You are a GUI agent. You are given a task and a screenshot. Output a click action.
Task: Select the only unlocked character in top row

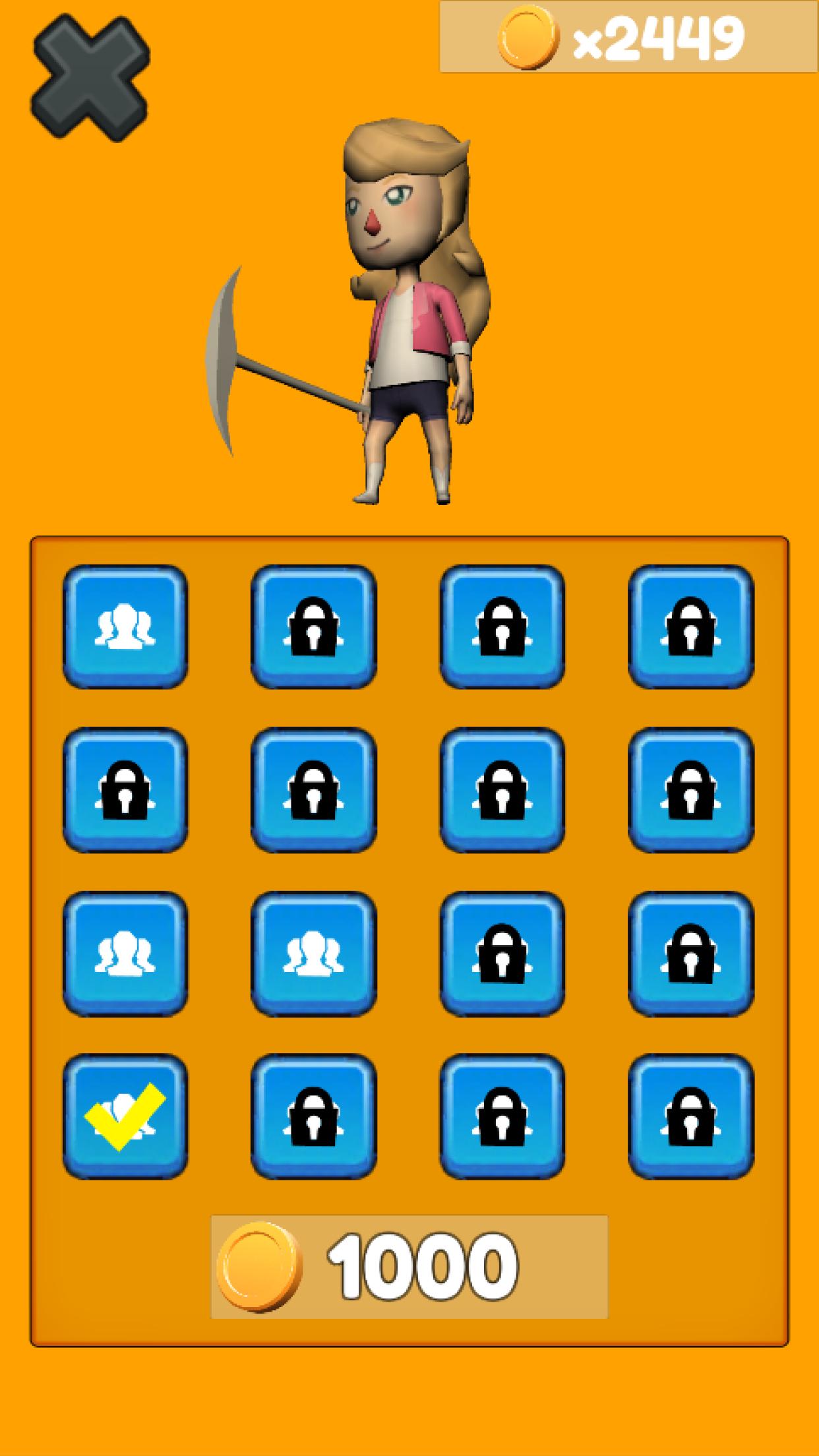(x=125, y=626)
